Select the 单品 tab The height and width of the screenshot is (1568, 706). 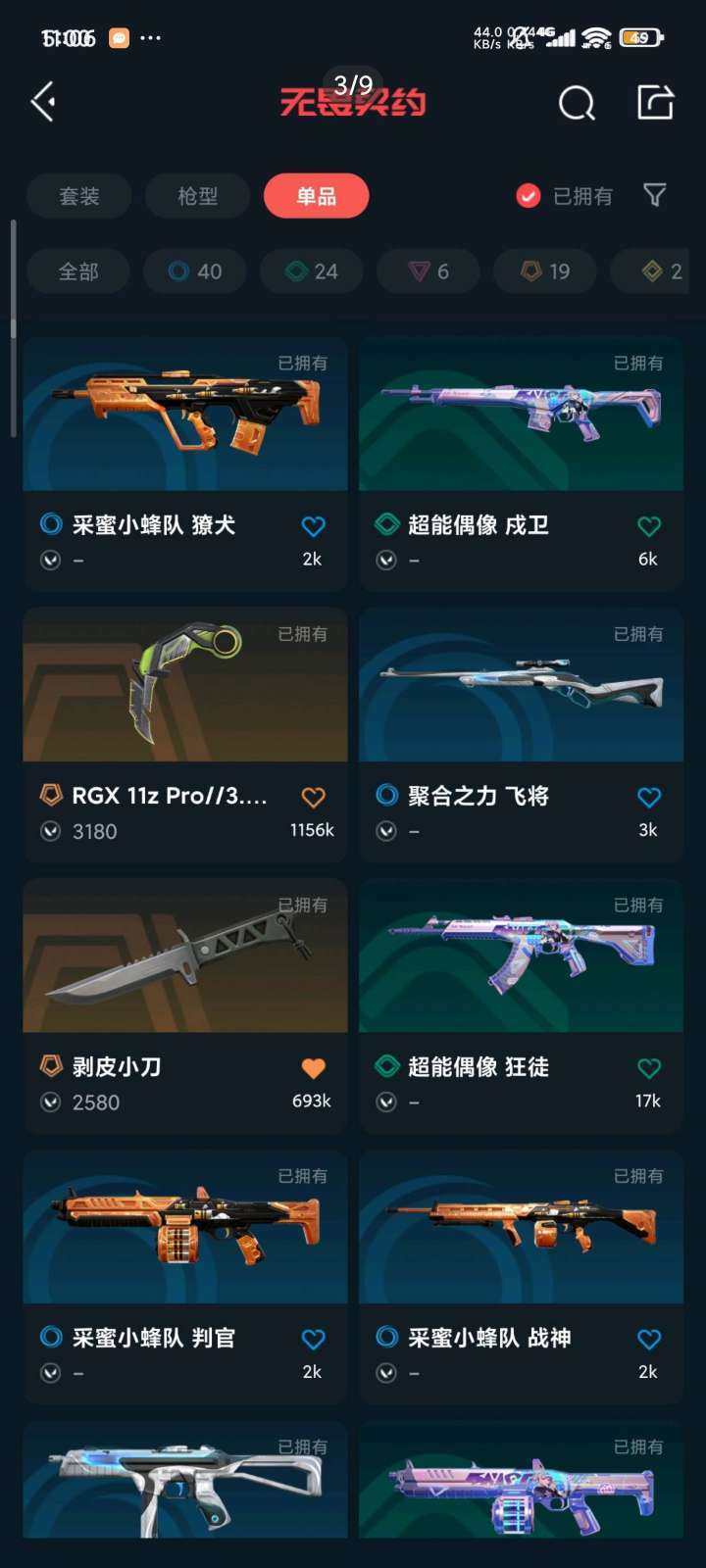[316, 196]
